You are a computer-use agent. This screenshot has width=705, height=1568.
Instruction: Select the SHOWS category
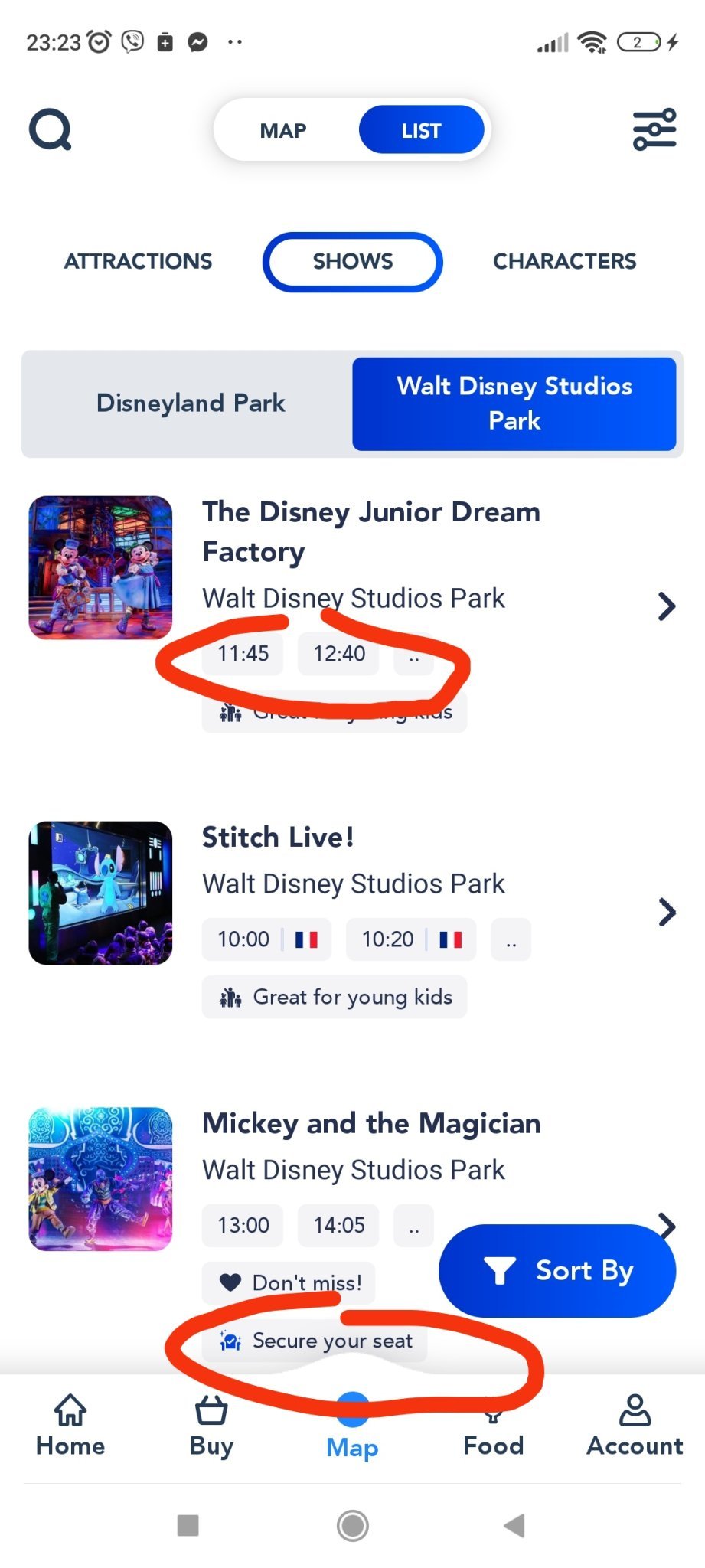point(353,262)
